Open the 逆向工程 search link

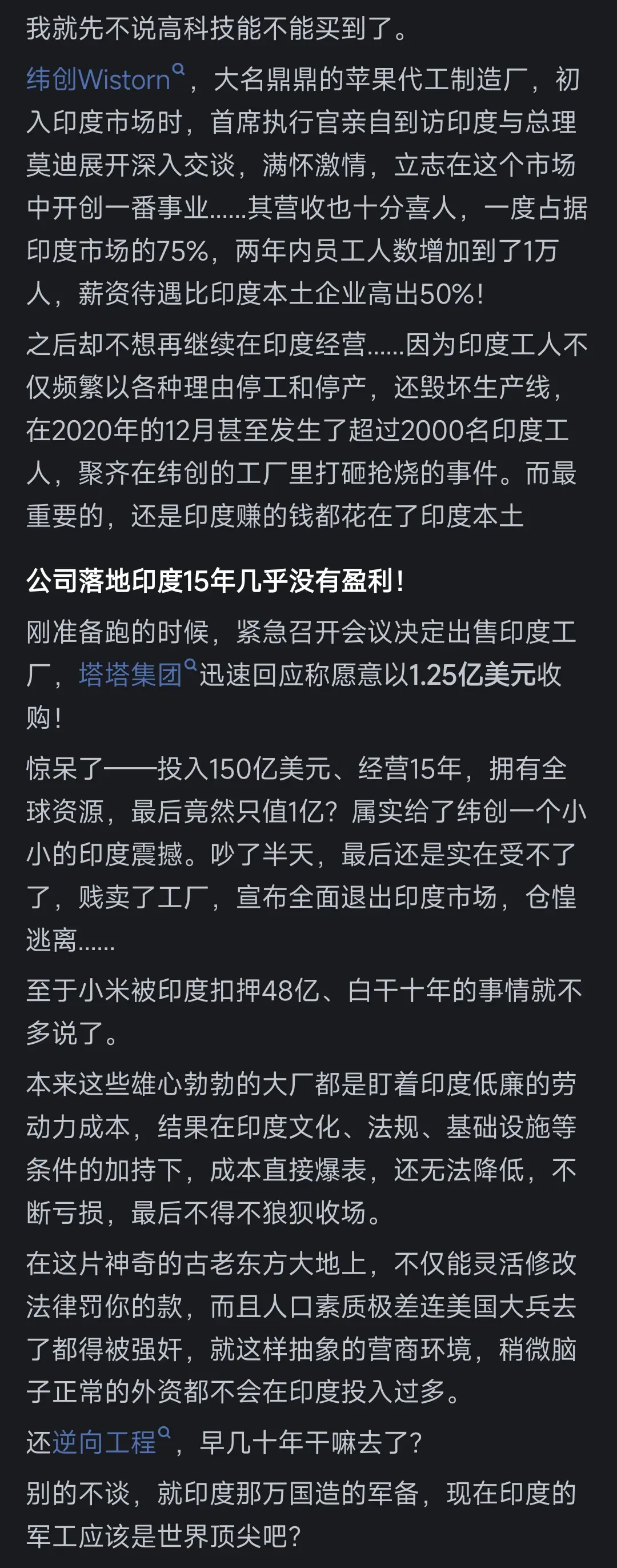[104, 1442]
